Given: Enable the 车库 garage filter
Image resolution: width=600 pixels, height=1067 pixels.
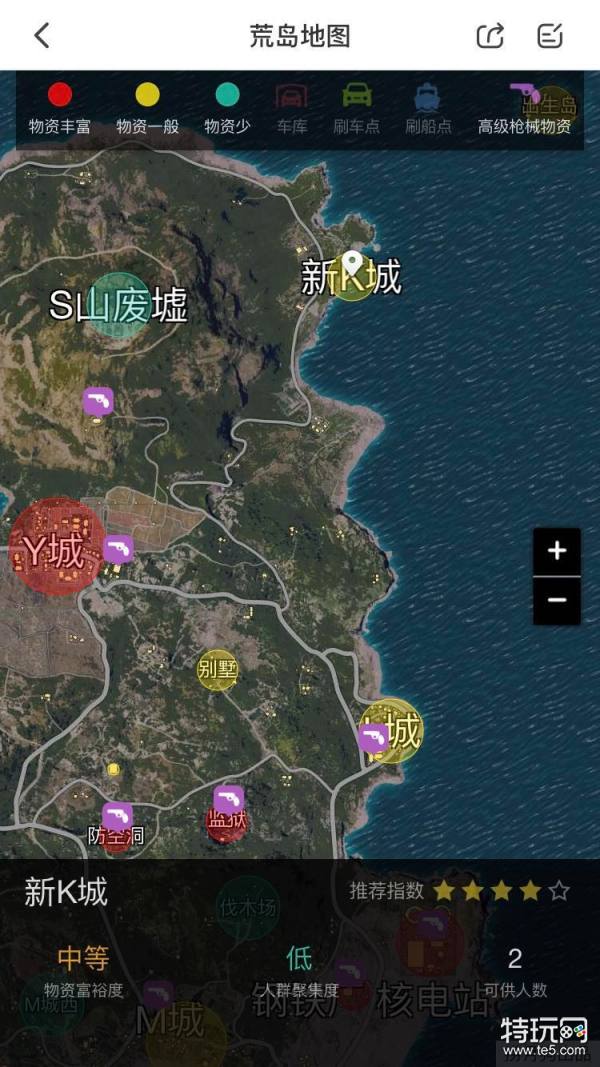Looking at the screenshot, I should (292, 109).
